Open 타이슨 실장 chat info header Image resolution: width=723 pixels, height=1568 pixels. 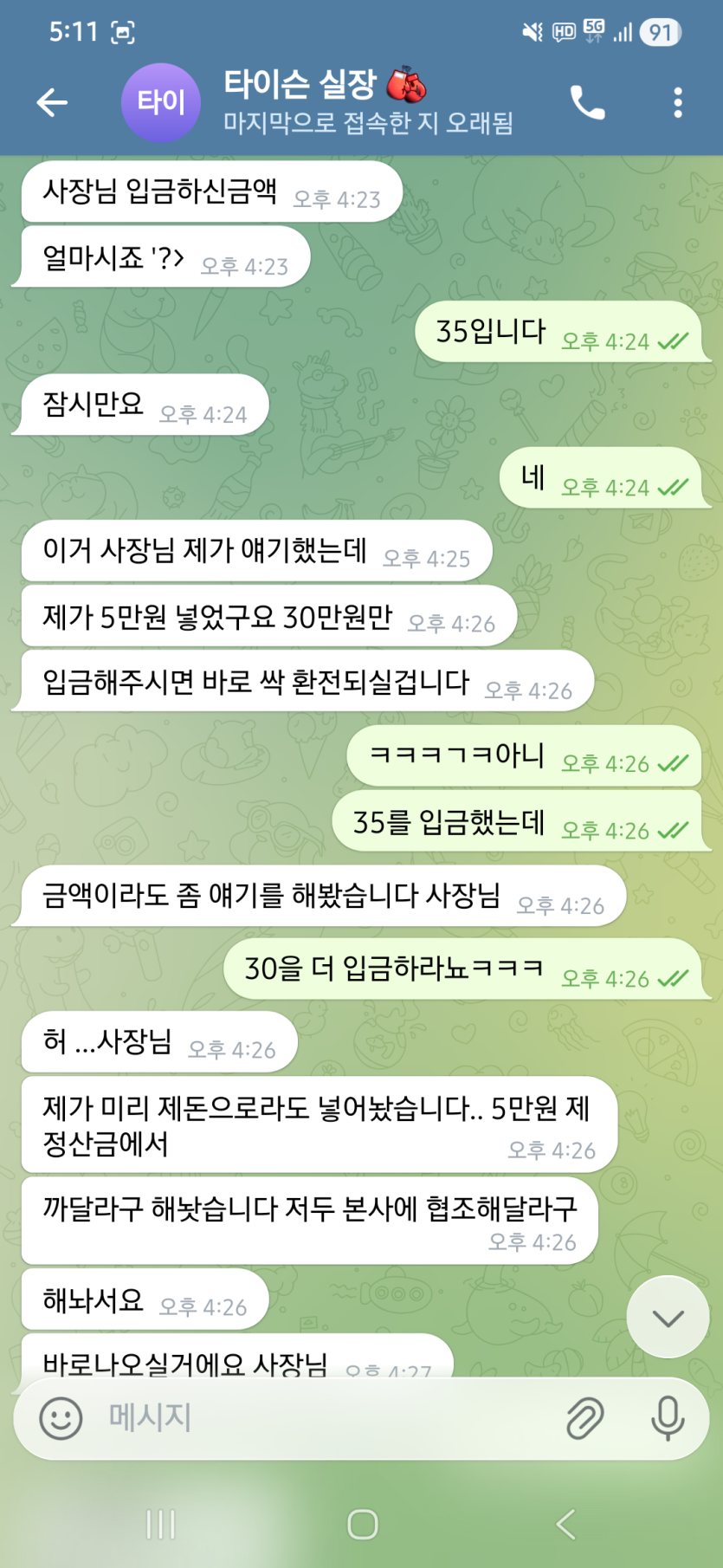pyautogui.click(x=368, y=103)
